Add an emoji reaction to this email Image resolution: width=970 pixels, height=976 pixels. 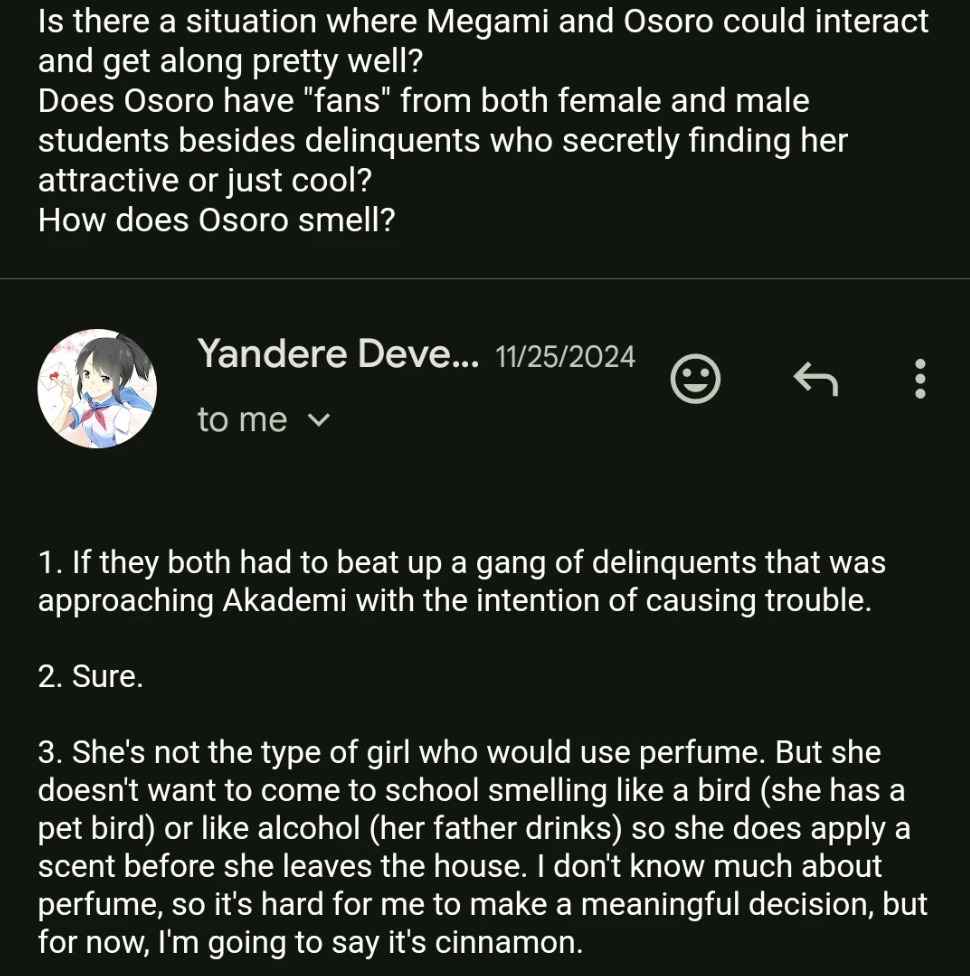694,379
